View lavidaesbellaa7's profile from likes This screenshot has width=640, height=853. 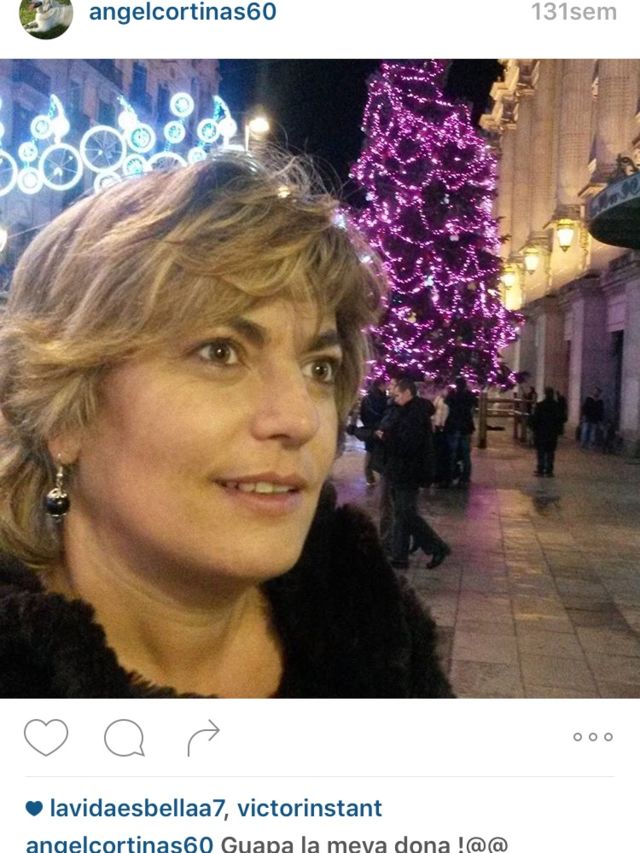coord(137,808)
